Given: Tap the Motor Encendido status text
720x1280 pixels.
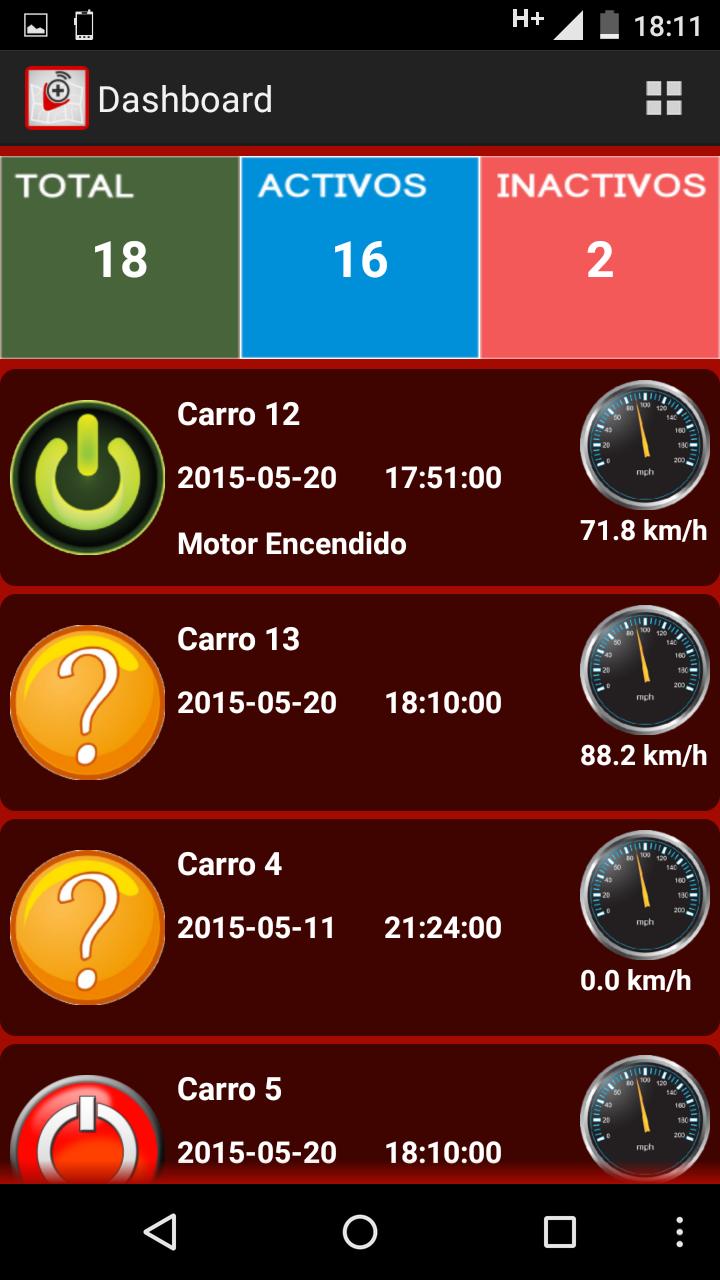Looking at the screenshot, I should 291,543.
